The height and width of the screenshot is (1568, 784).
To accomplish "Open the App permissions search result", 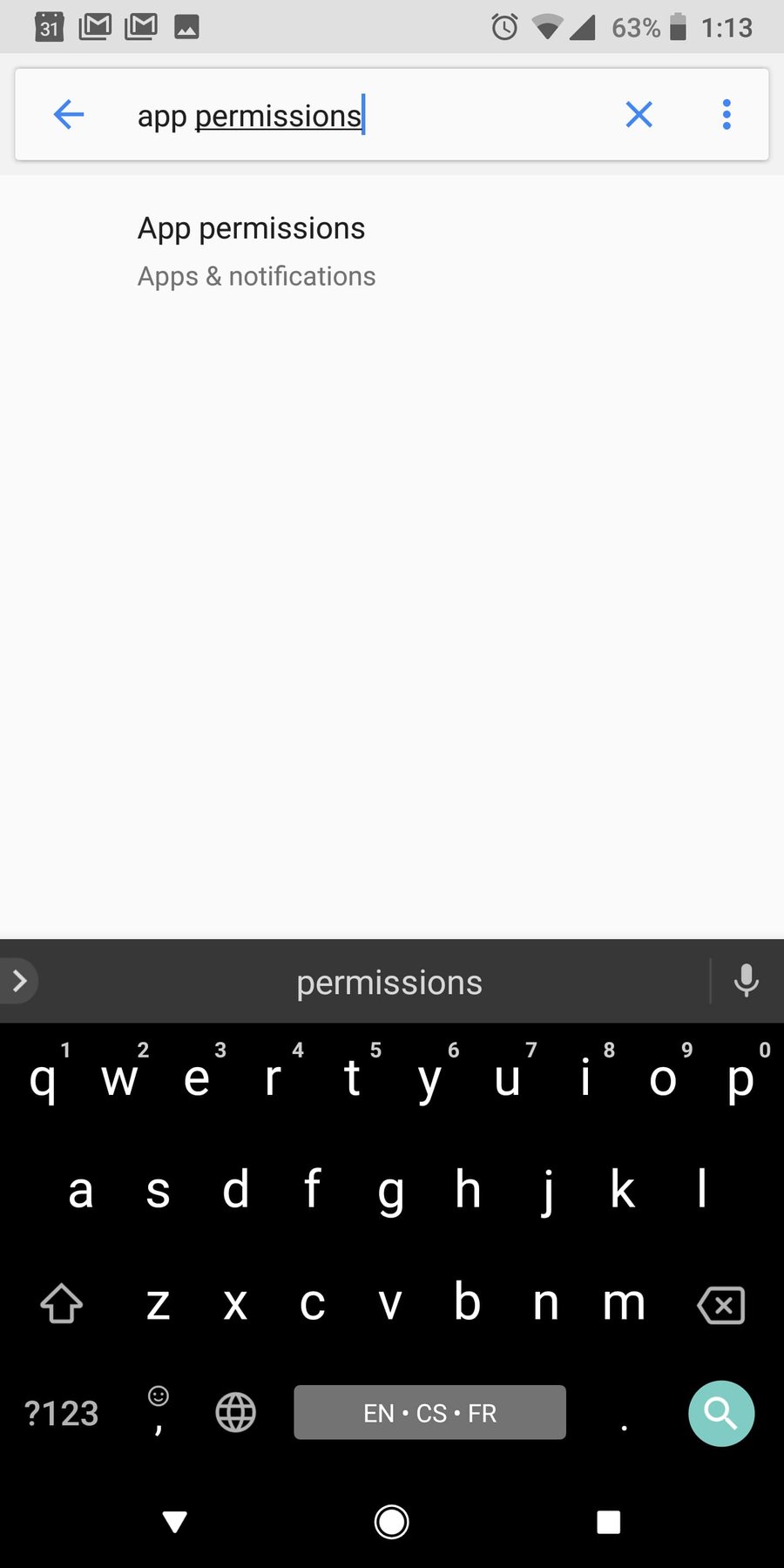I will [x=251, y=228].
